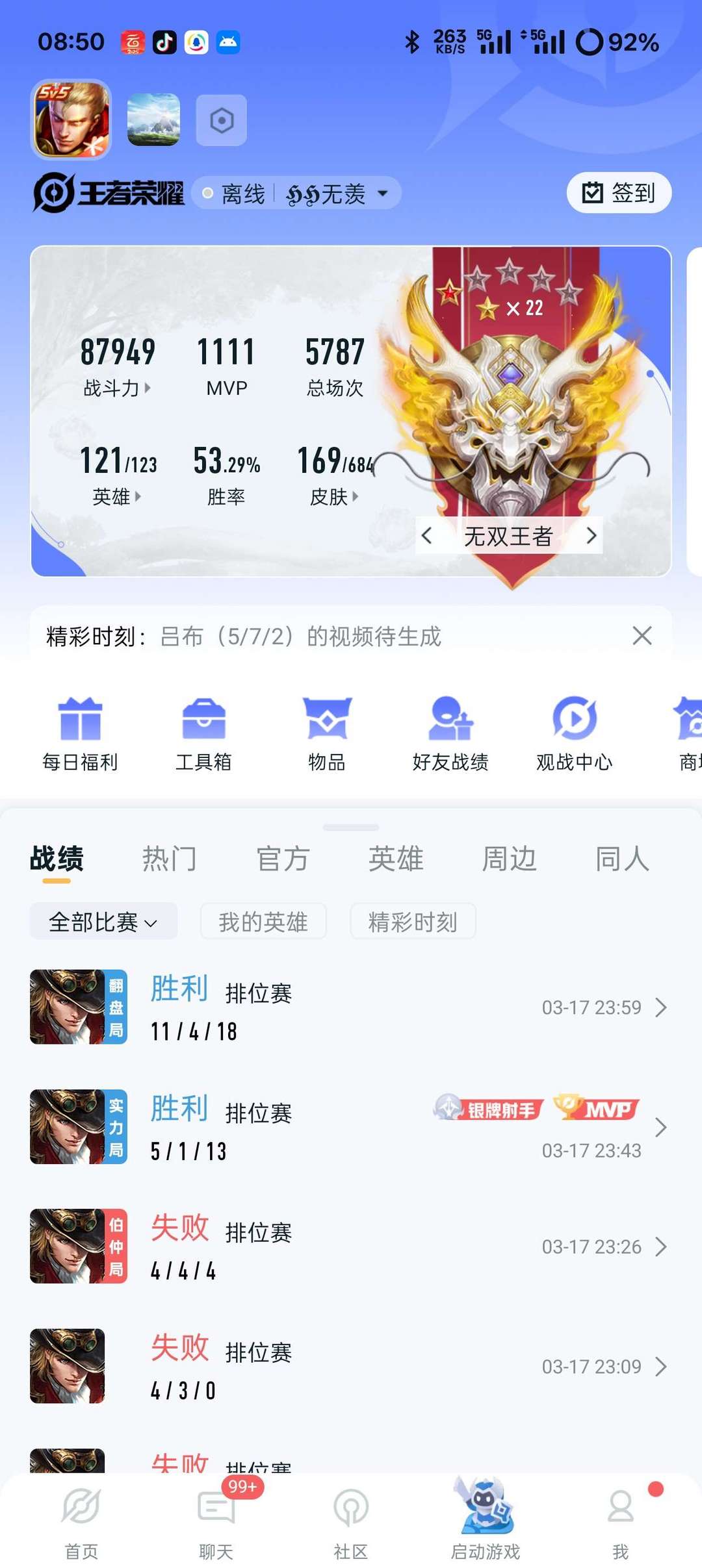Open 观战中心 spectate center

pyautogui.click(x=574, y=734)
